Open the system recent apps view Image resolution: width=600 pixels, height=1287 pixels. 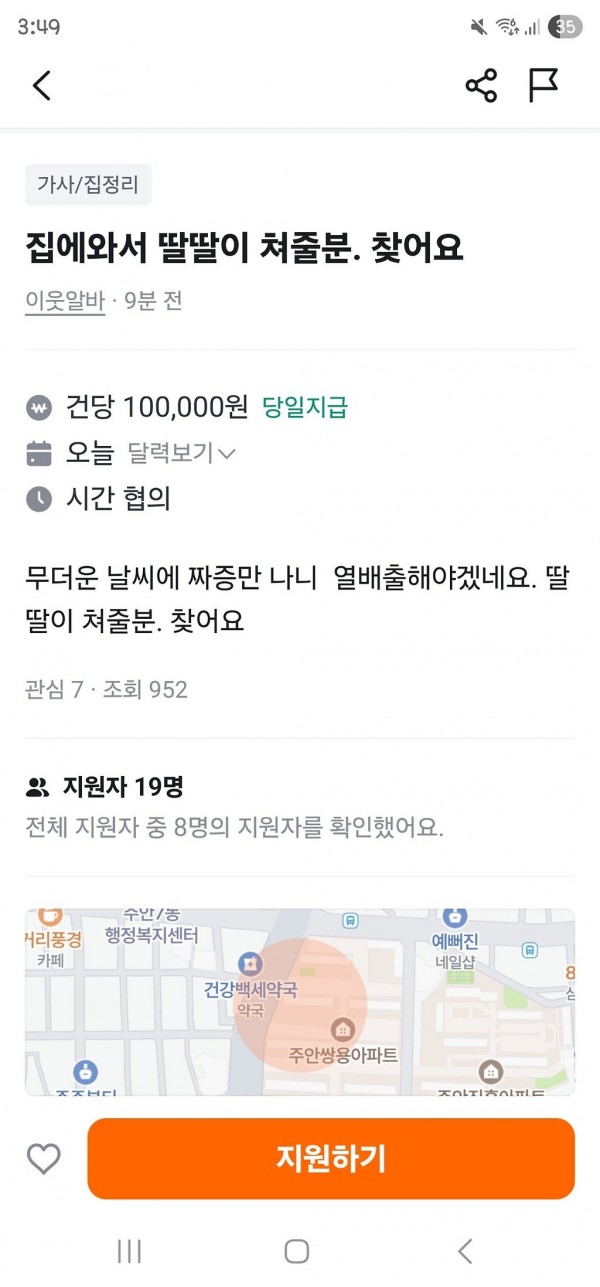click(129, 1251)
